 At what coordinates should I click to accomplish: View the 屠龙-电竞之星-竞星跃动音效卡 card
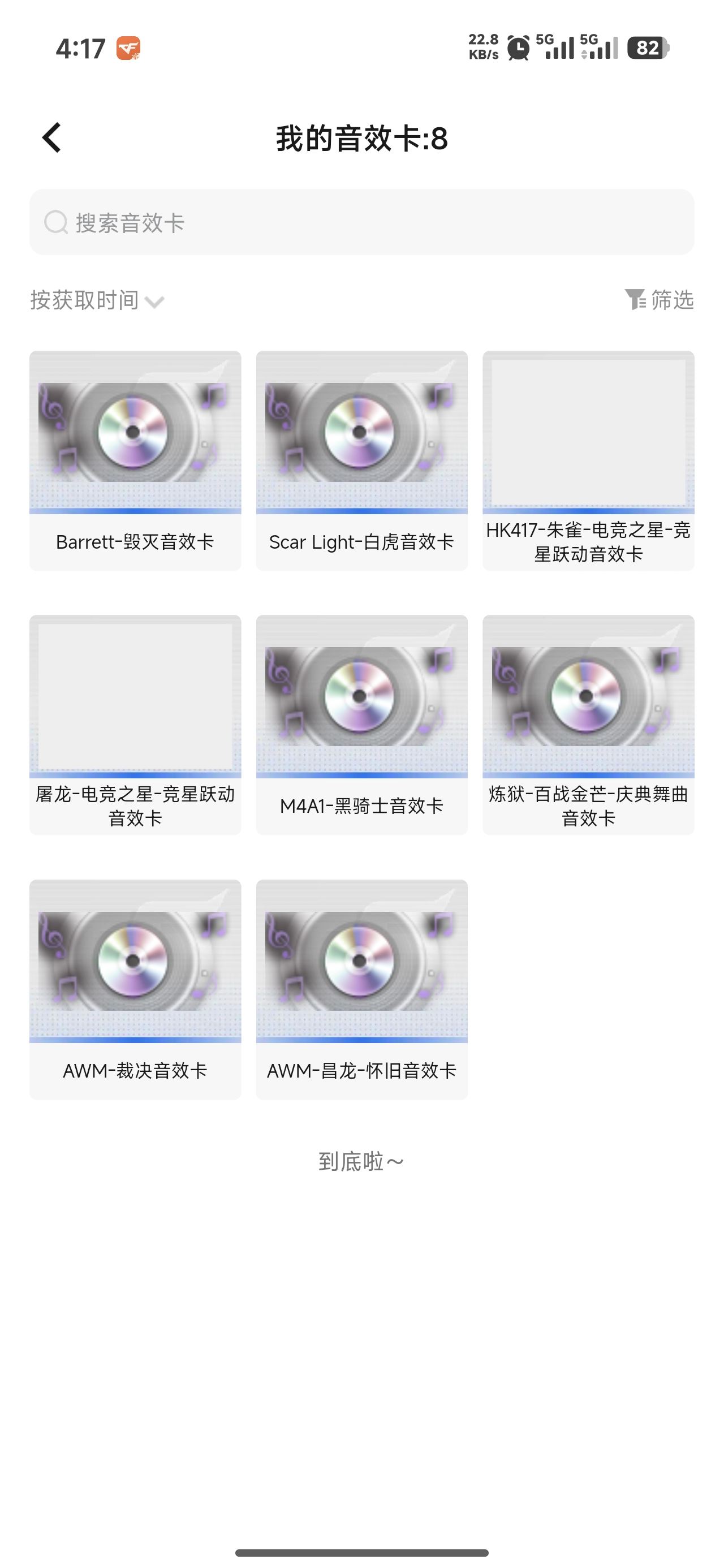[x=135, y=725]
